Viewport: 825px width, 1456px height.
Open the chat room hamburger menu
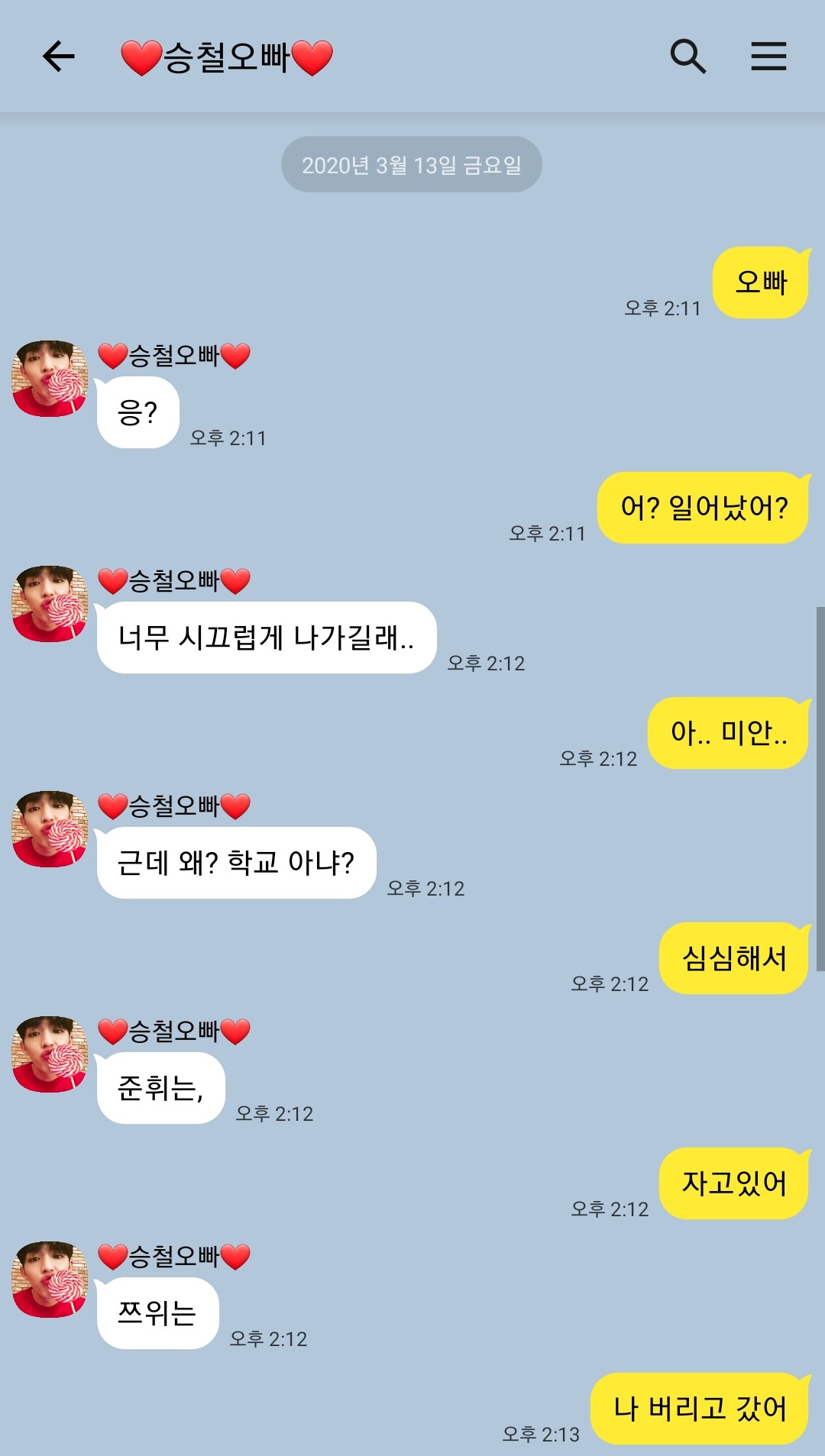click(768, 56)
